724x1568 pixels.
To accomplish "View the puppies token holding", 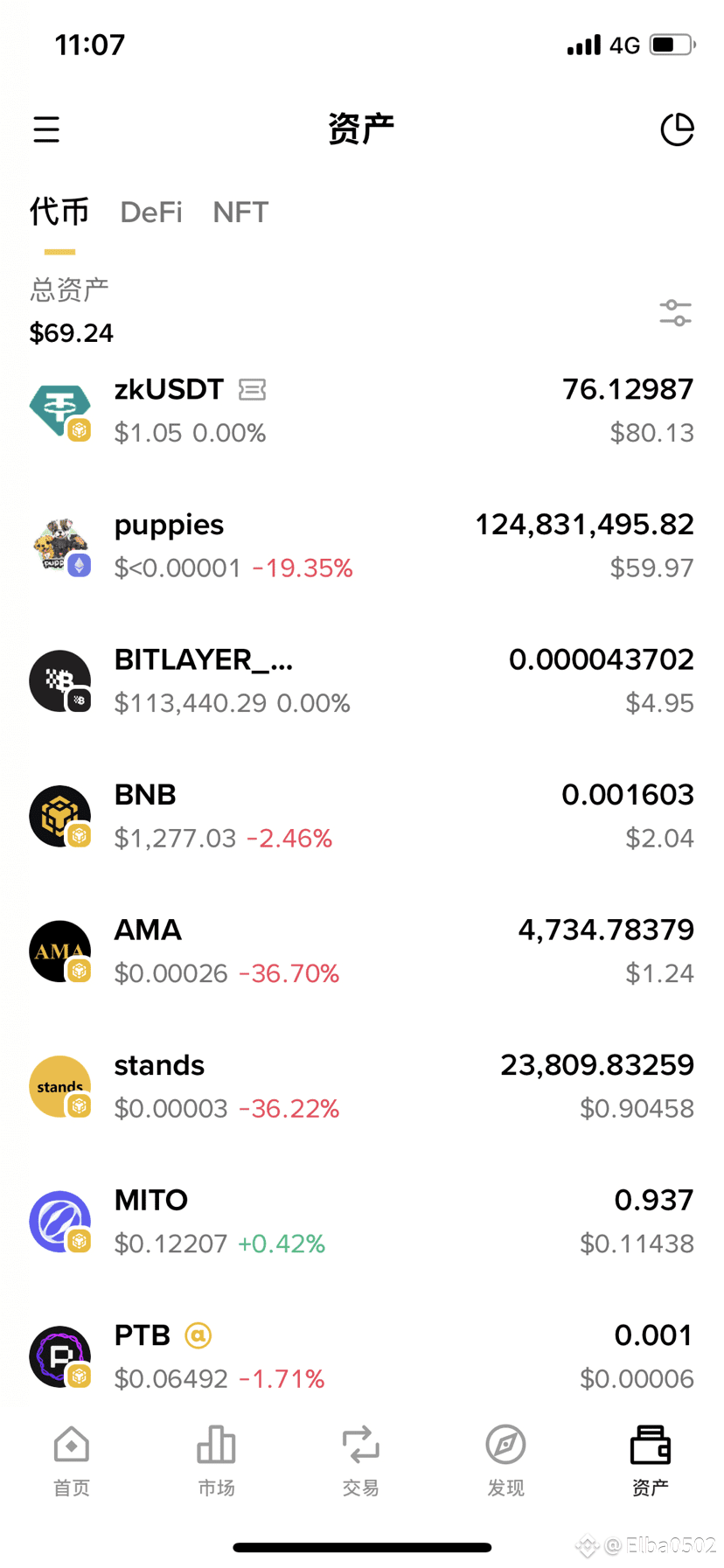I will point(361,546).
